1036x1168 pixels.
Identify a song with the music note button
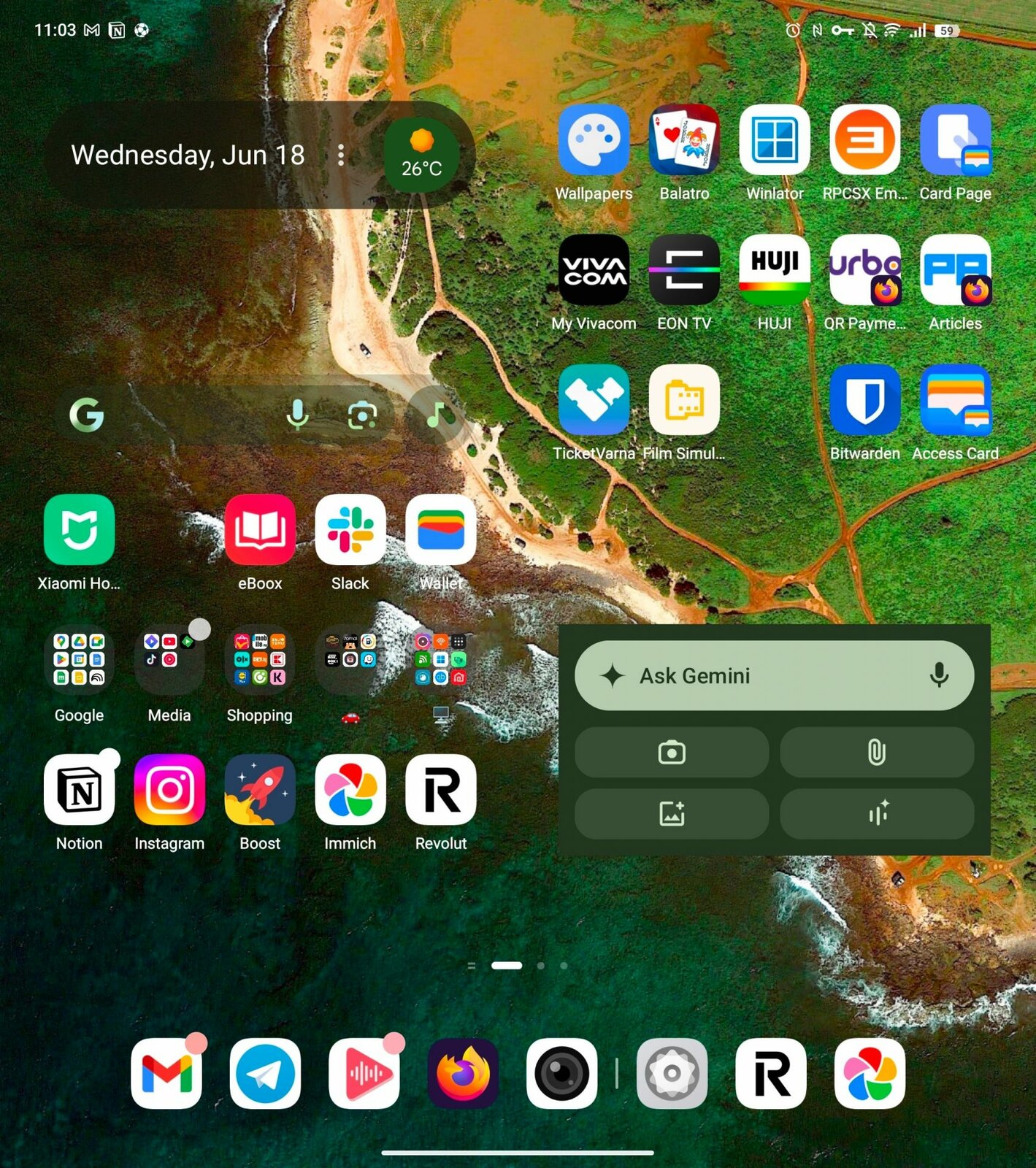pyautogui.click(x=436, y=415)
